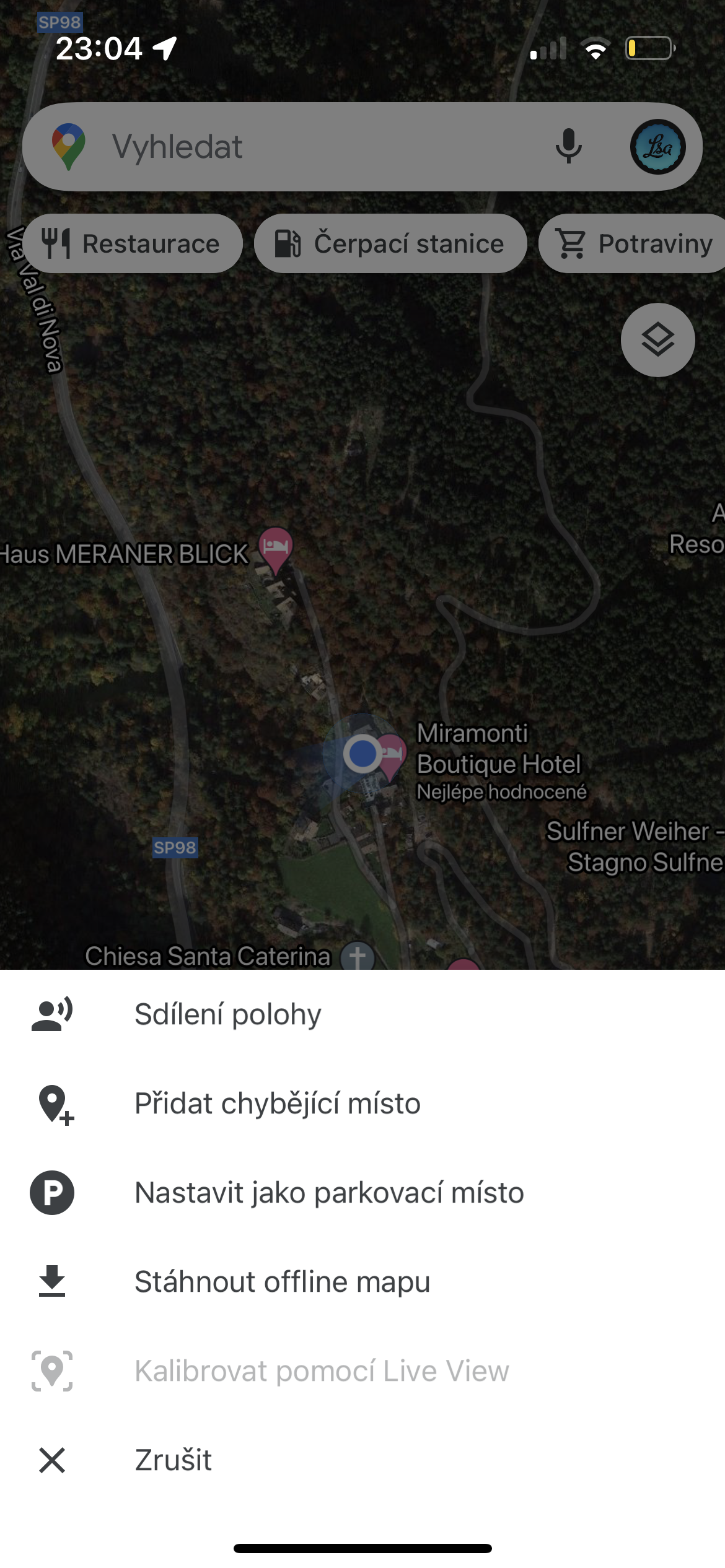
Task: Open the account profile picture
Action: pyautogui.click(x=657, y=147)
